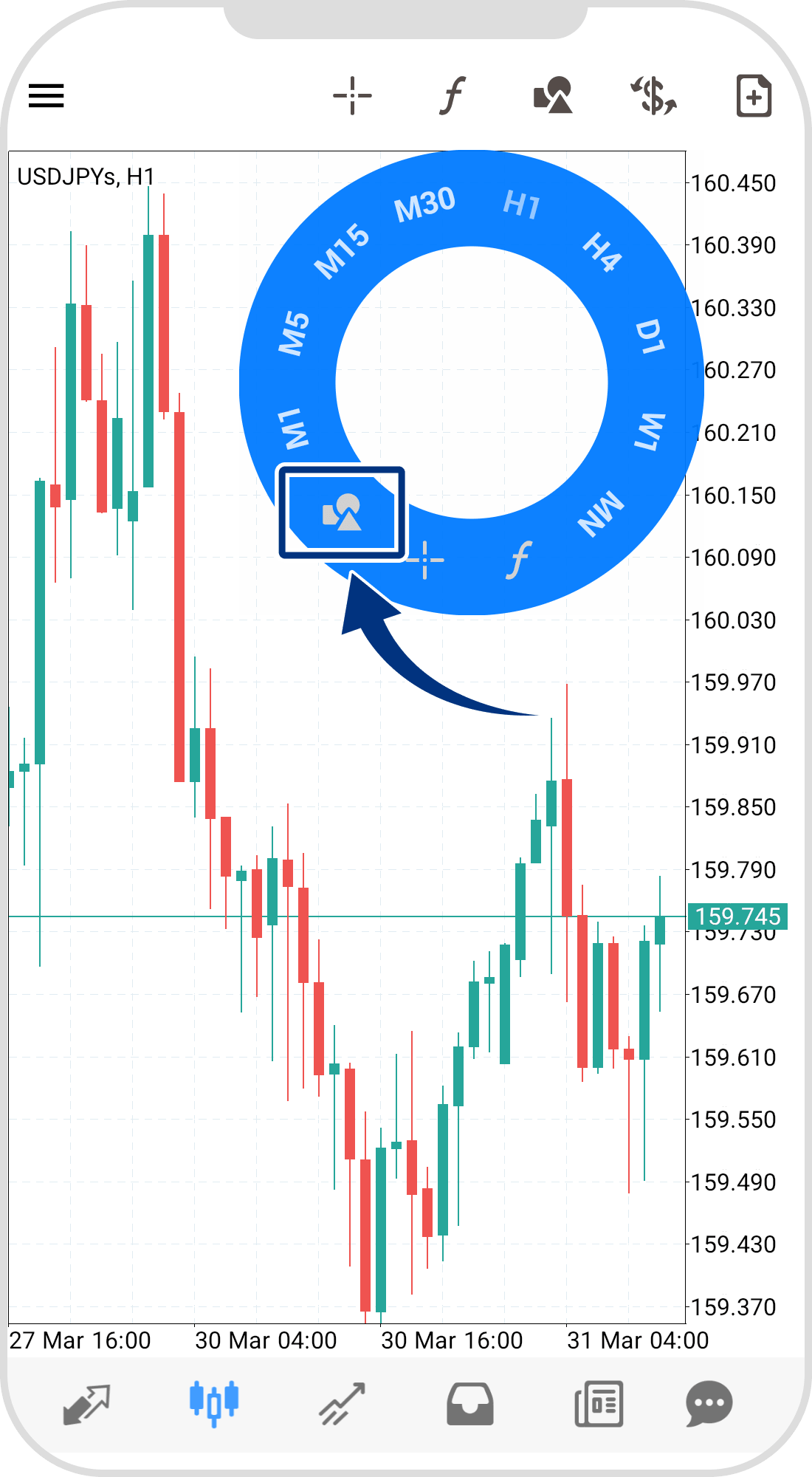Open indicators from the top toolbar
This screenshot has width=812, height=1477.
[x=453, y=96]
